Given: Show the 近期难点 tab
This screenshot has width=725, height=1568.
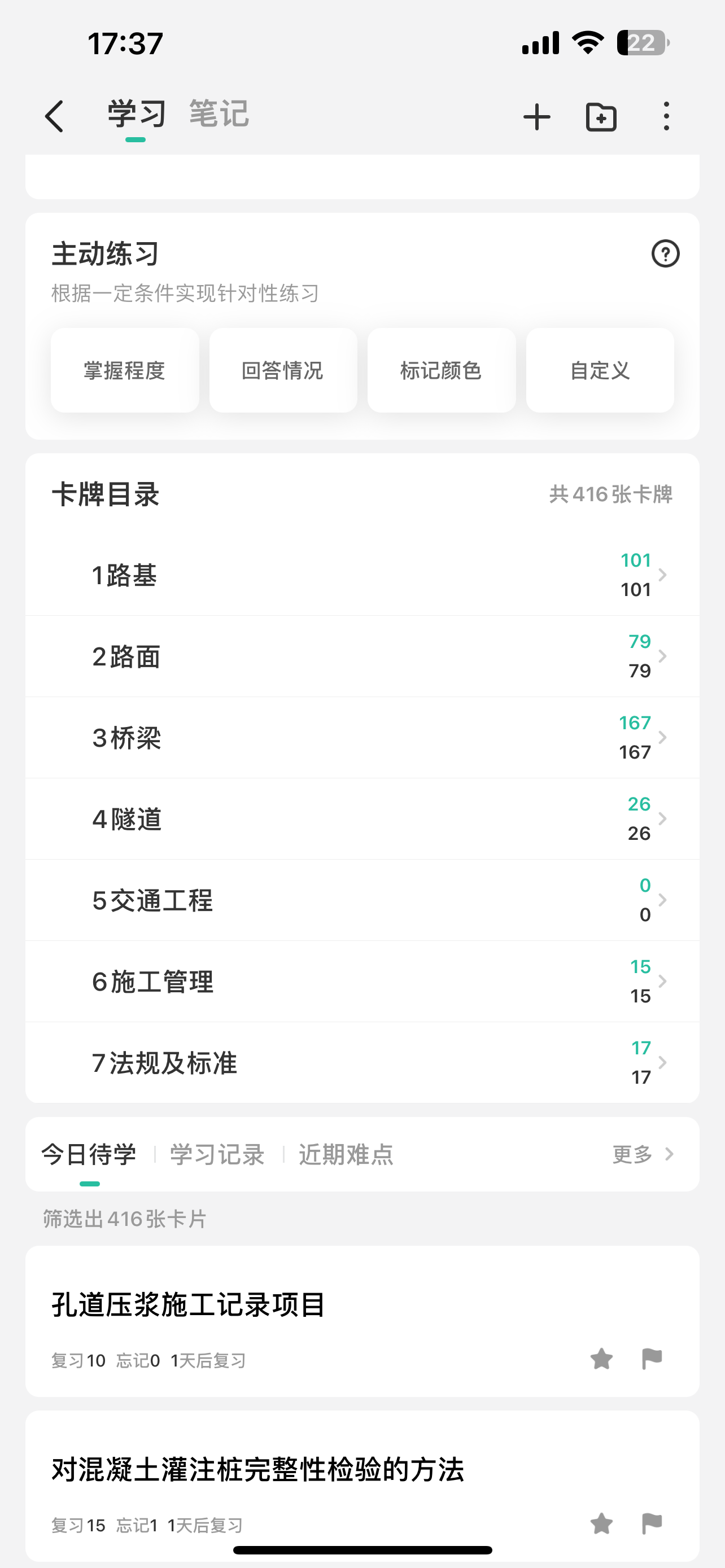Looking at the screenshot, I should click(346, 1154).
